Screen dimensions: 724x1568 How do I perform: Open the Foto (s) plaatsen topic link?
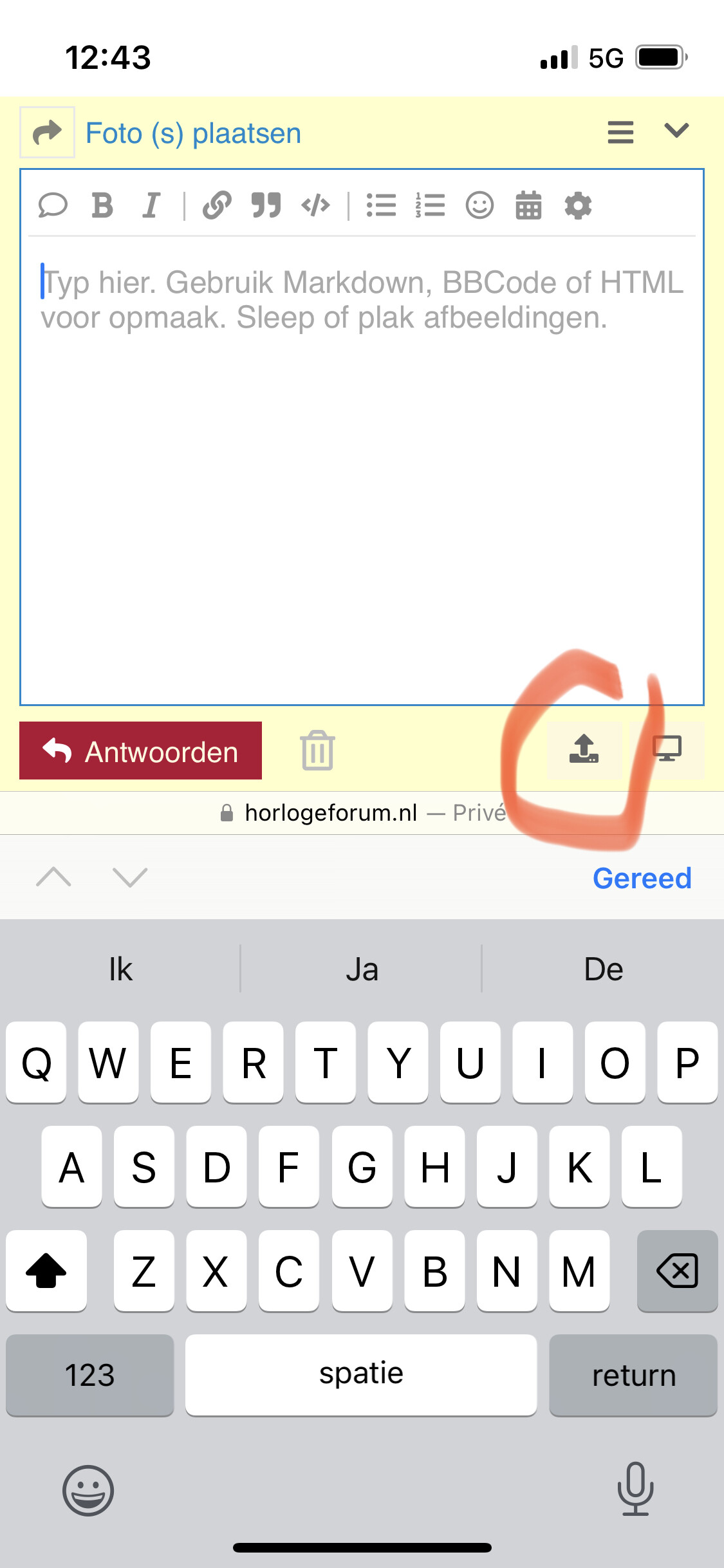pos(194,133)
